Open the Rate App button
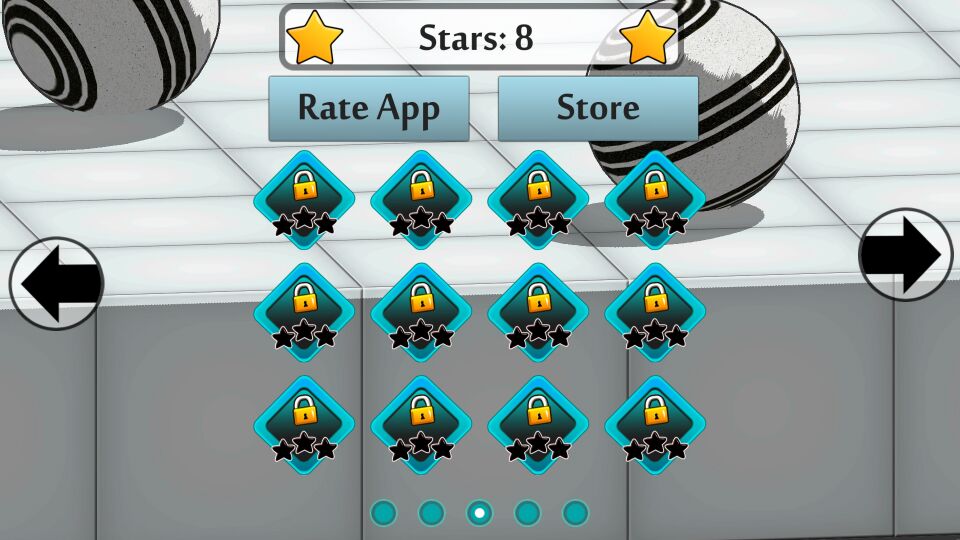This screenshot has height=540, width=960. click(x=368, y=108)
